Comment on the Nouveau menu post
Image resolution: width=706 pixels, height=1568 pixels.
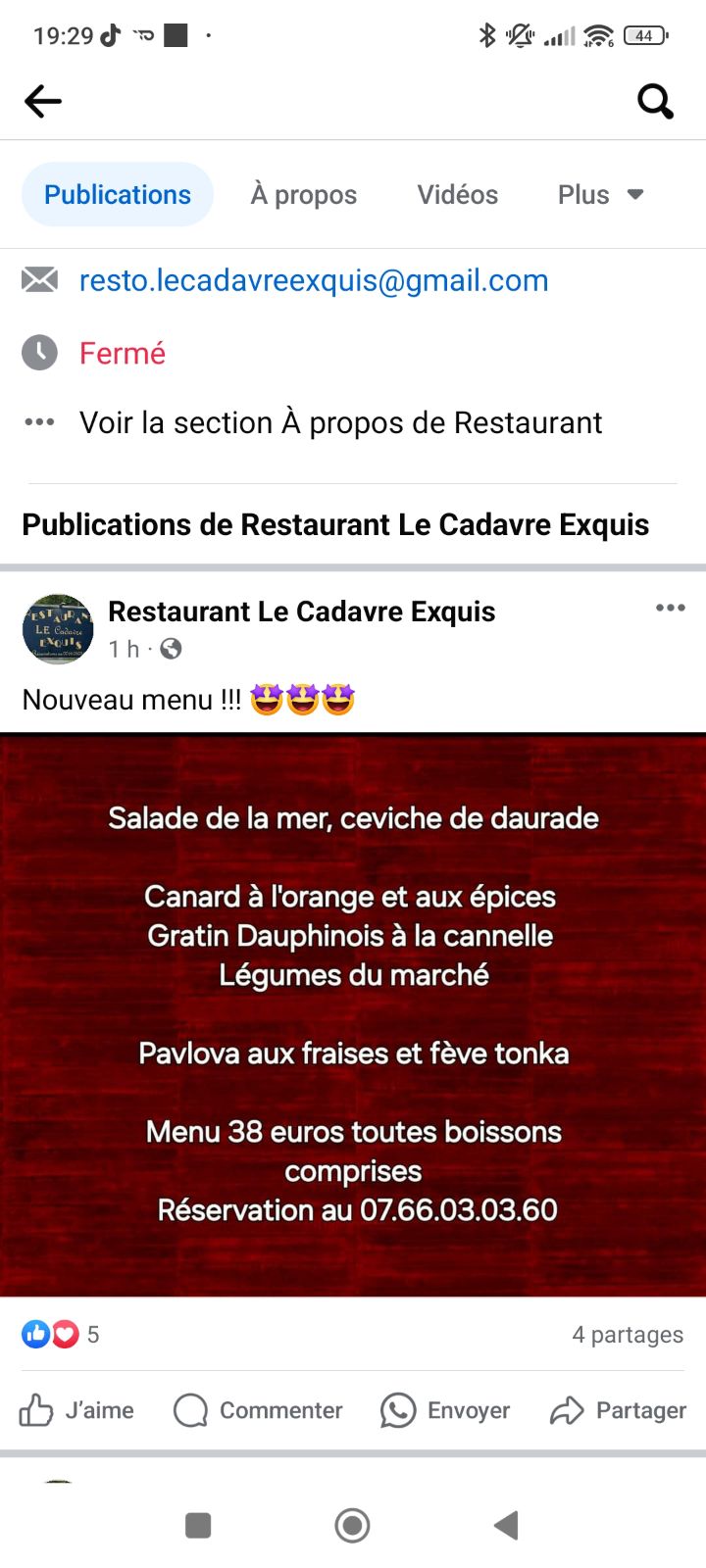259,1410
